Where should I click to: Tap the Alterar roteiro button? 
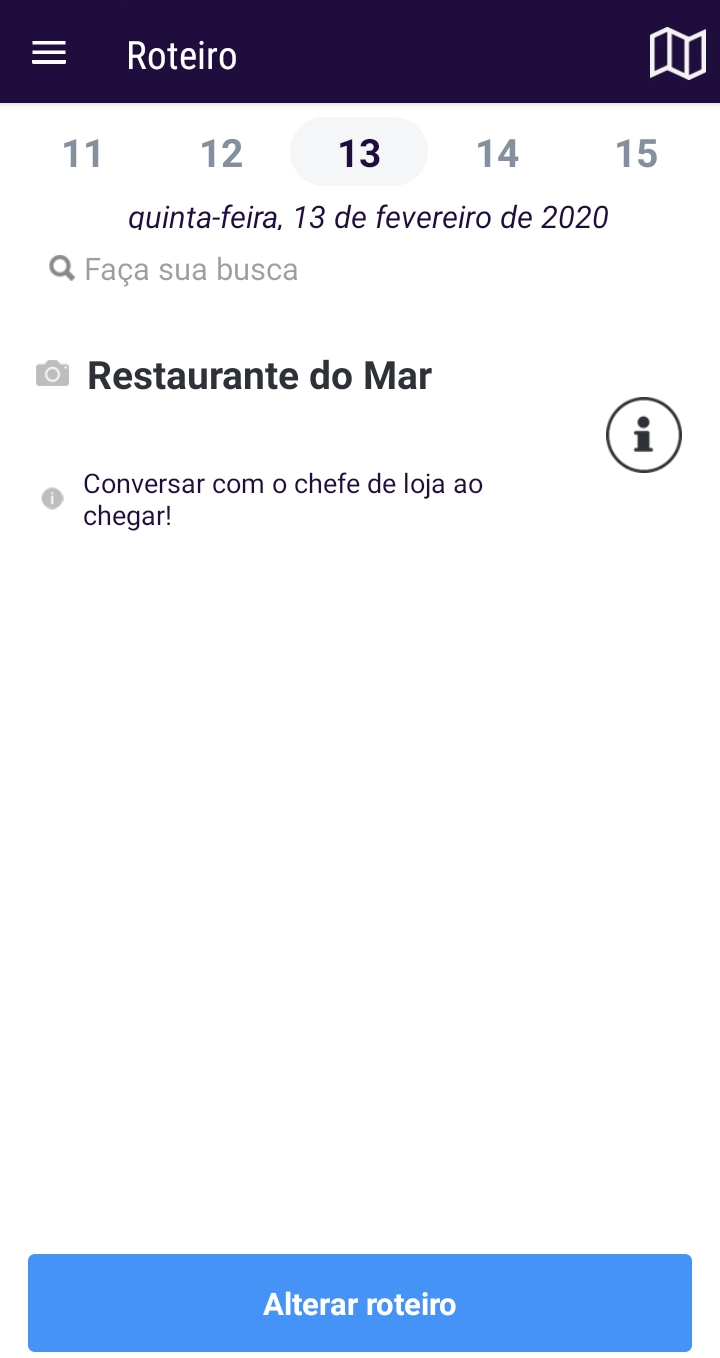[360, 1303]
